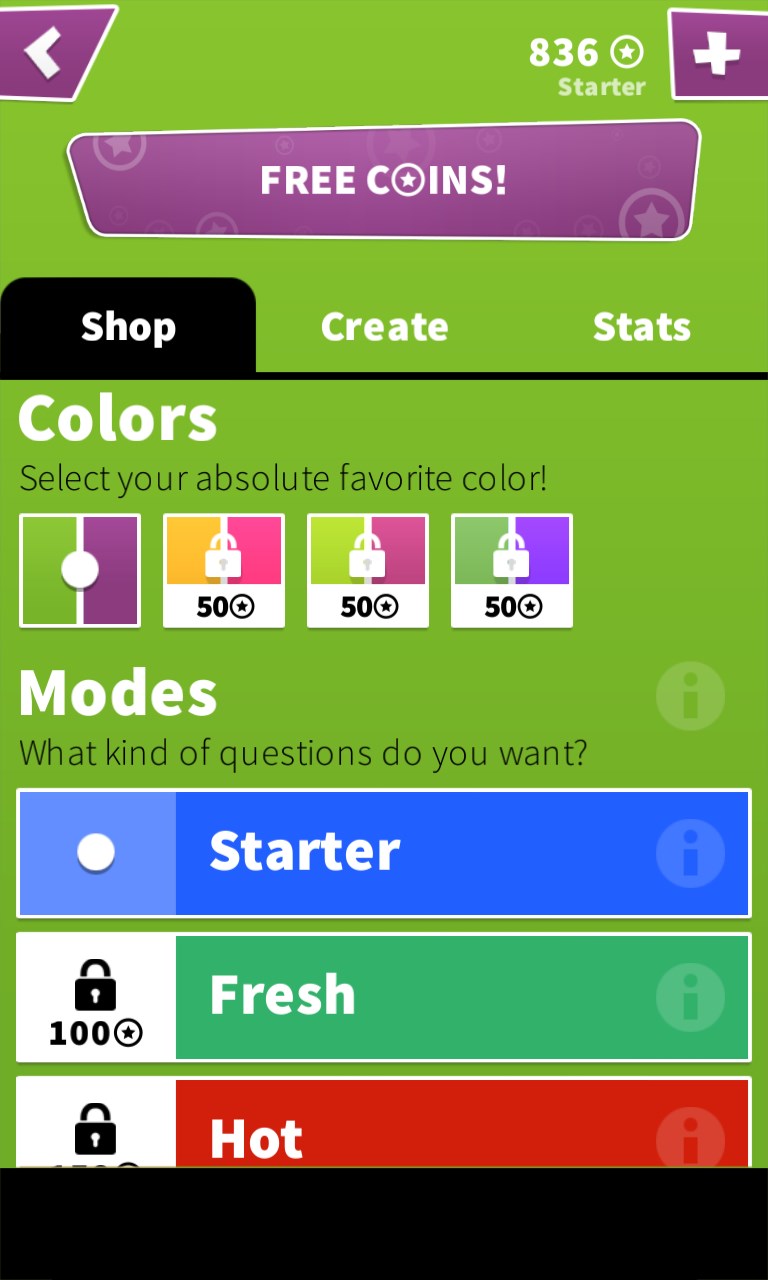Show info about the Fresh mode
Screen dimensions: 768x1280
point(690,997)
